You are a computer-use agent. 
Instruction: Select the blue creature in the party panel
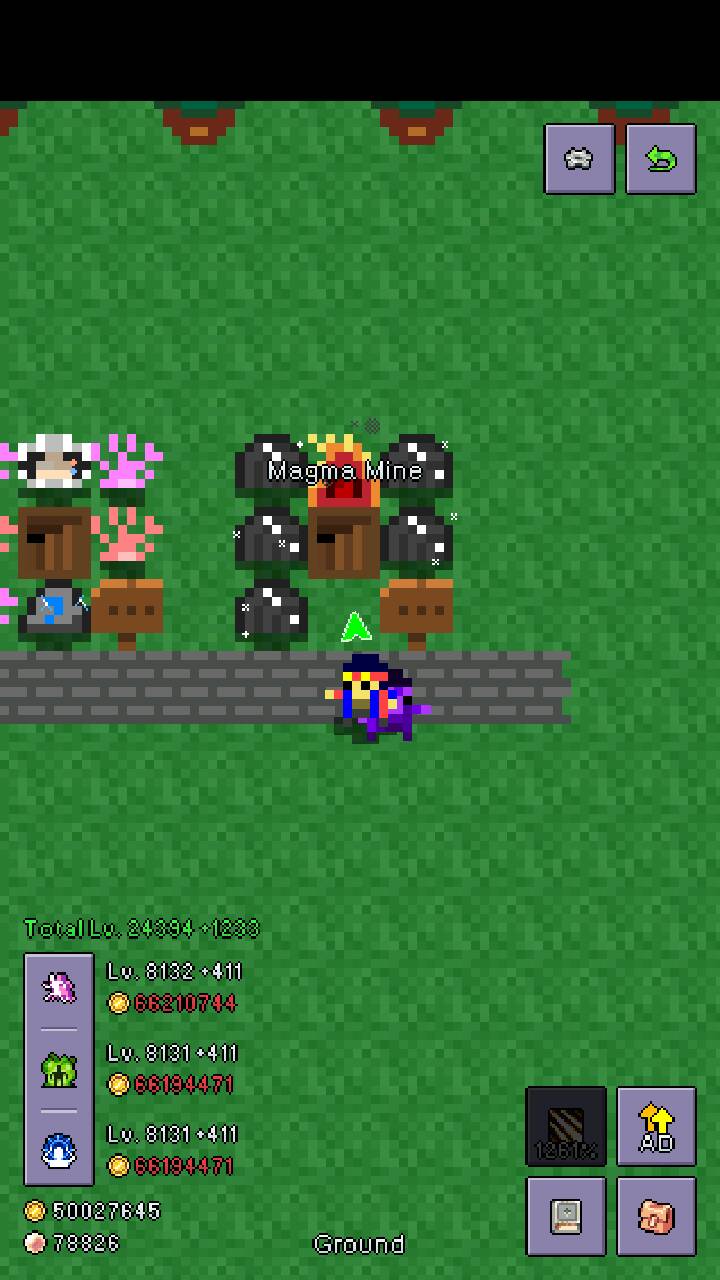59,1151
